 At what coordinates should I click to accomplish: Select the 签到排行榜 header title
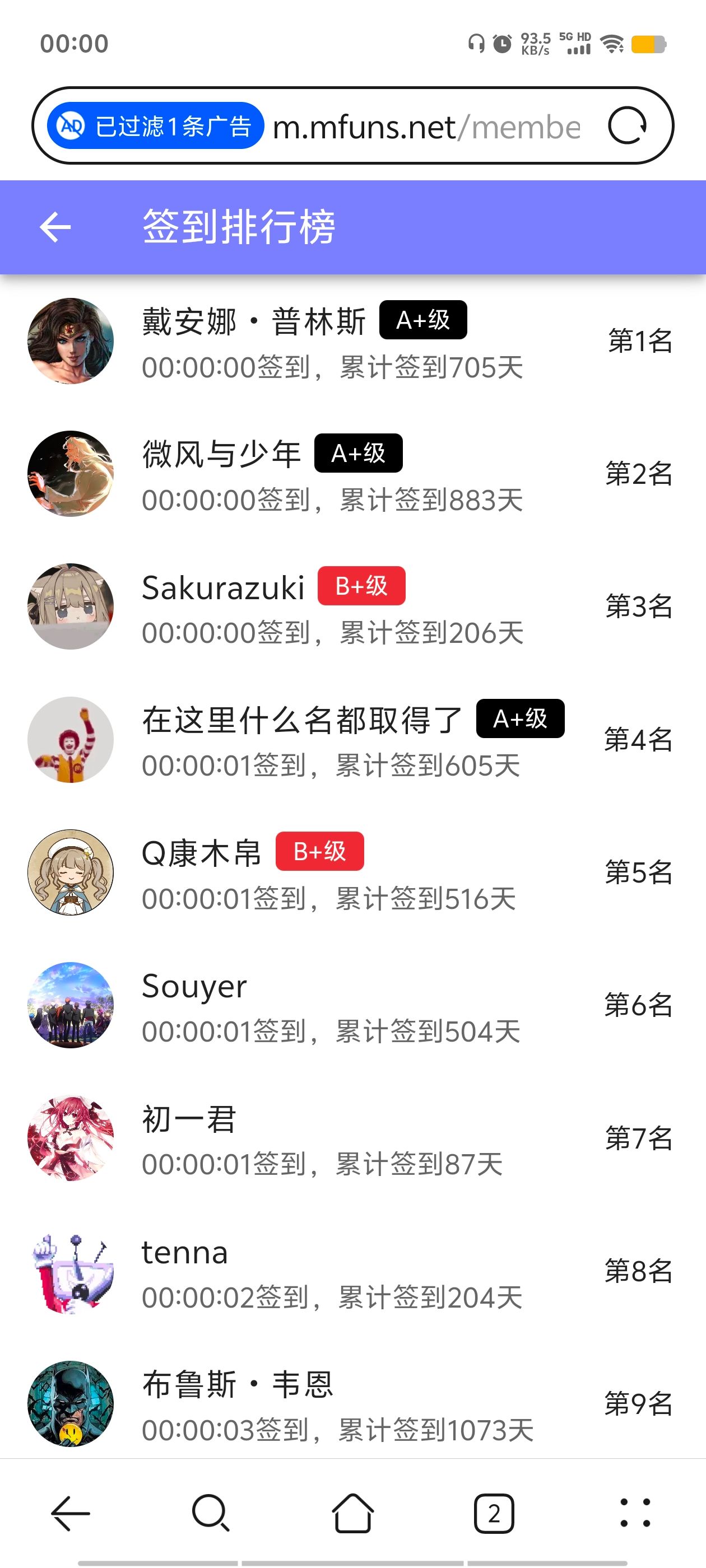click(x=239, y=227)
